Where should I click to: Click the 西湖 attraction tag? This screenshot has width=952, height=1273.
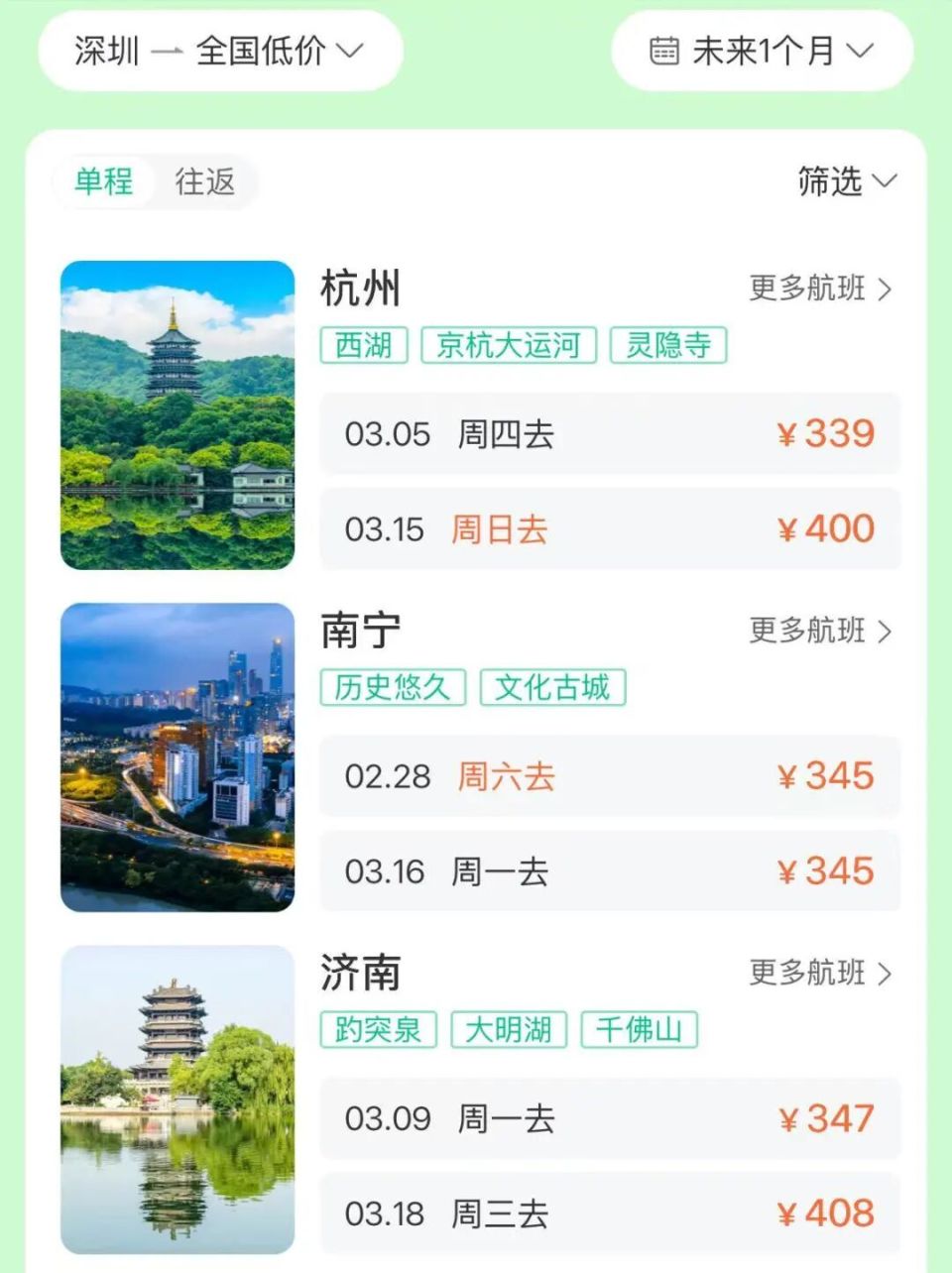pos(363,346)
